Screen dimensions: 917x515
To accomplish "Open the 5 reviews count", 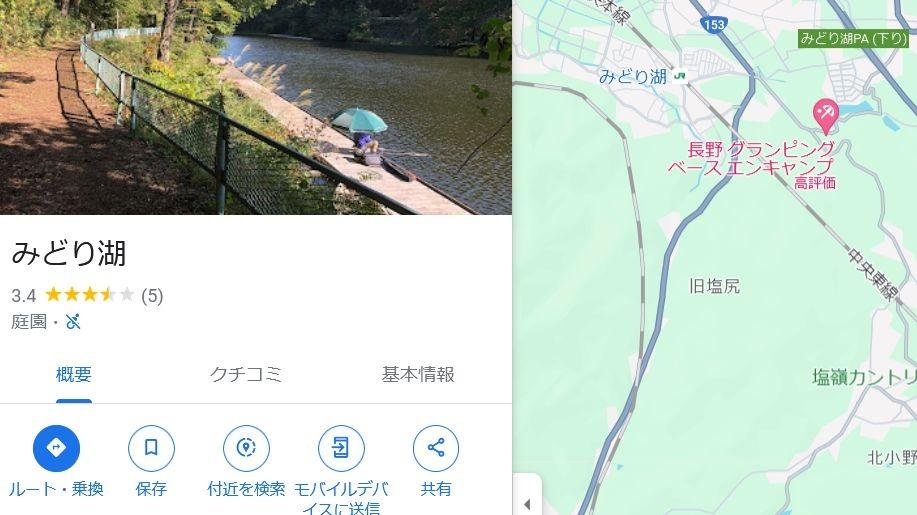I will point(152,295).
